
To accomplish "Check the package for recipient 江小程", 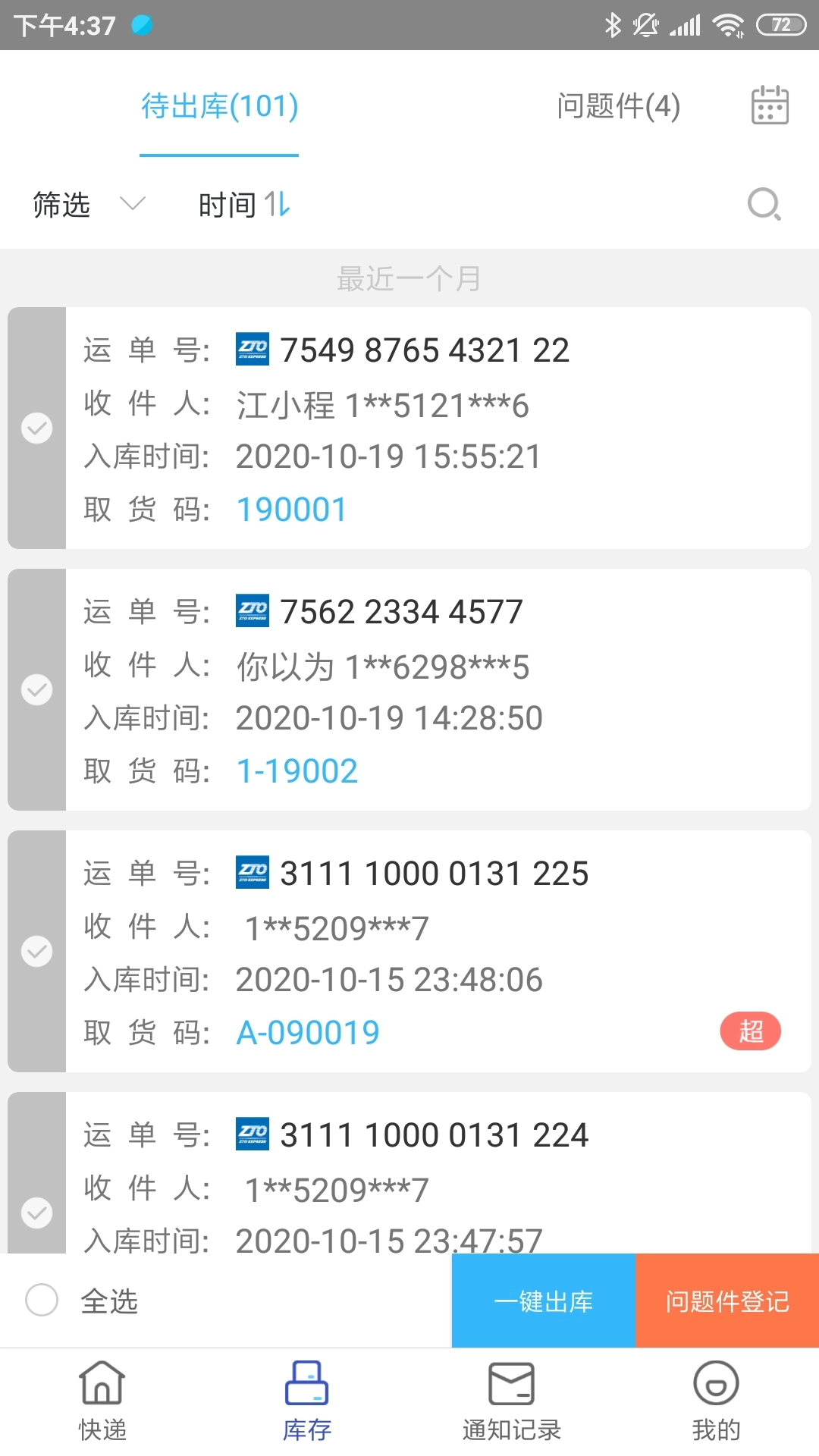I will pos(37,428).
